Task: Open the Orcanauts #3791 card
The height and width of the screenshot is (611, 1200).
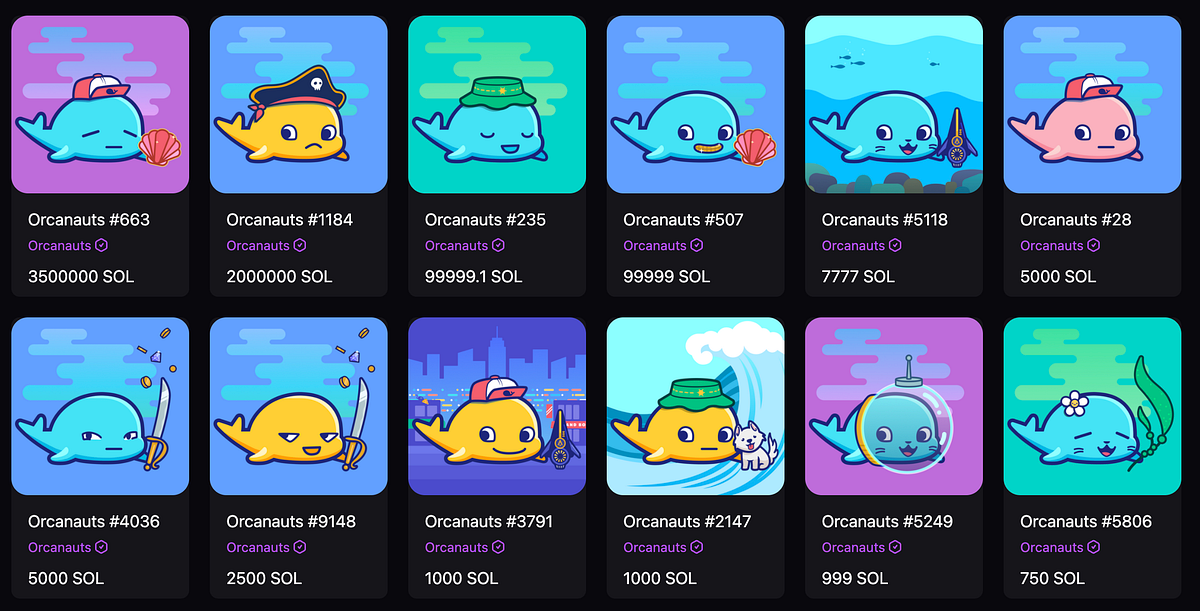Action: pyautogui.click(x=497, y=407)
